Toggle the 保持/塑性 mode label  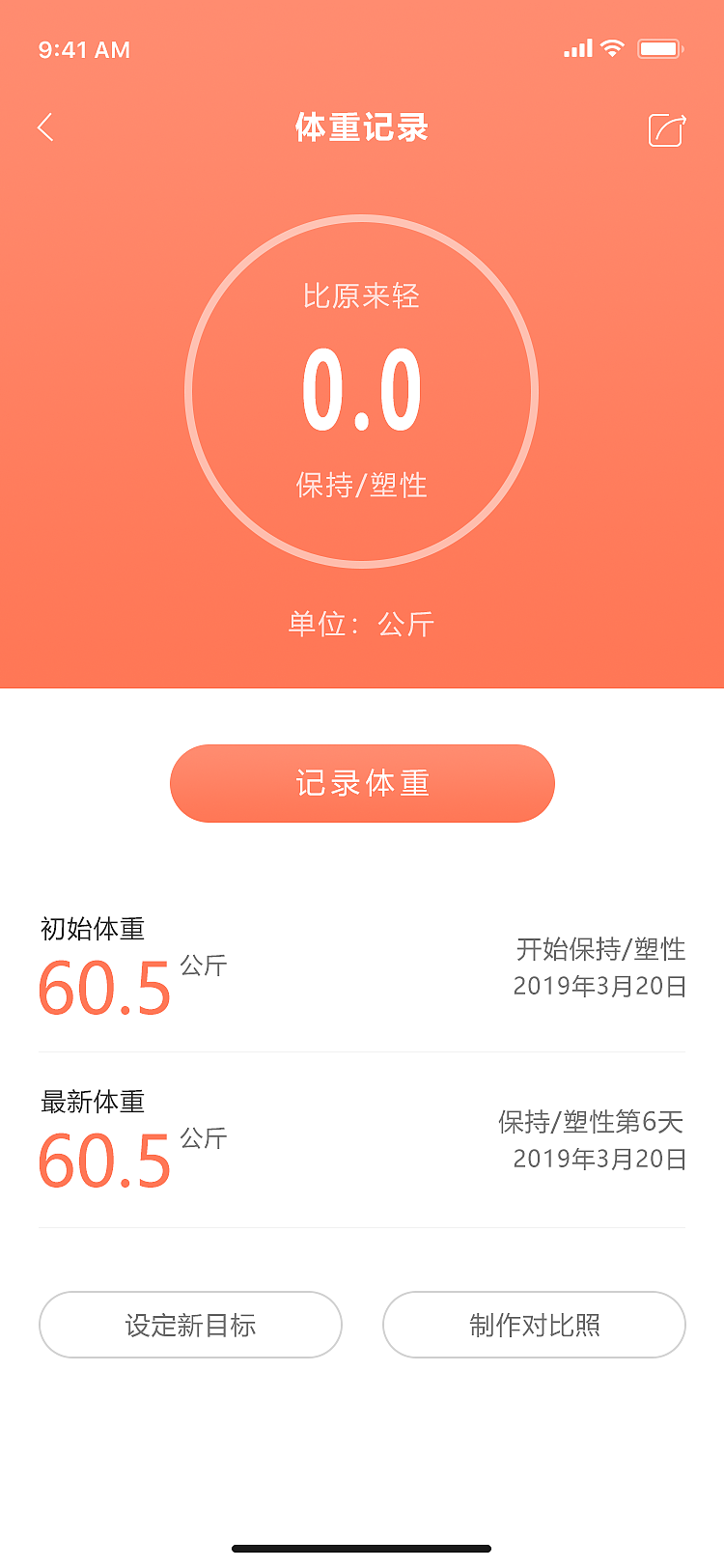[362, 486]
